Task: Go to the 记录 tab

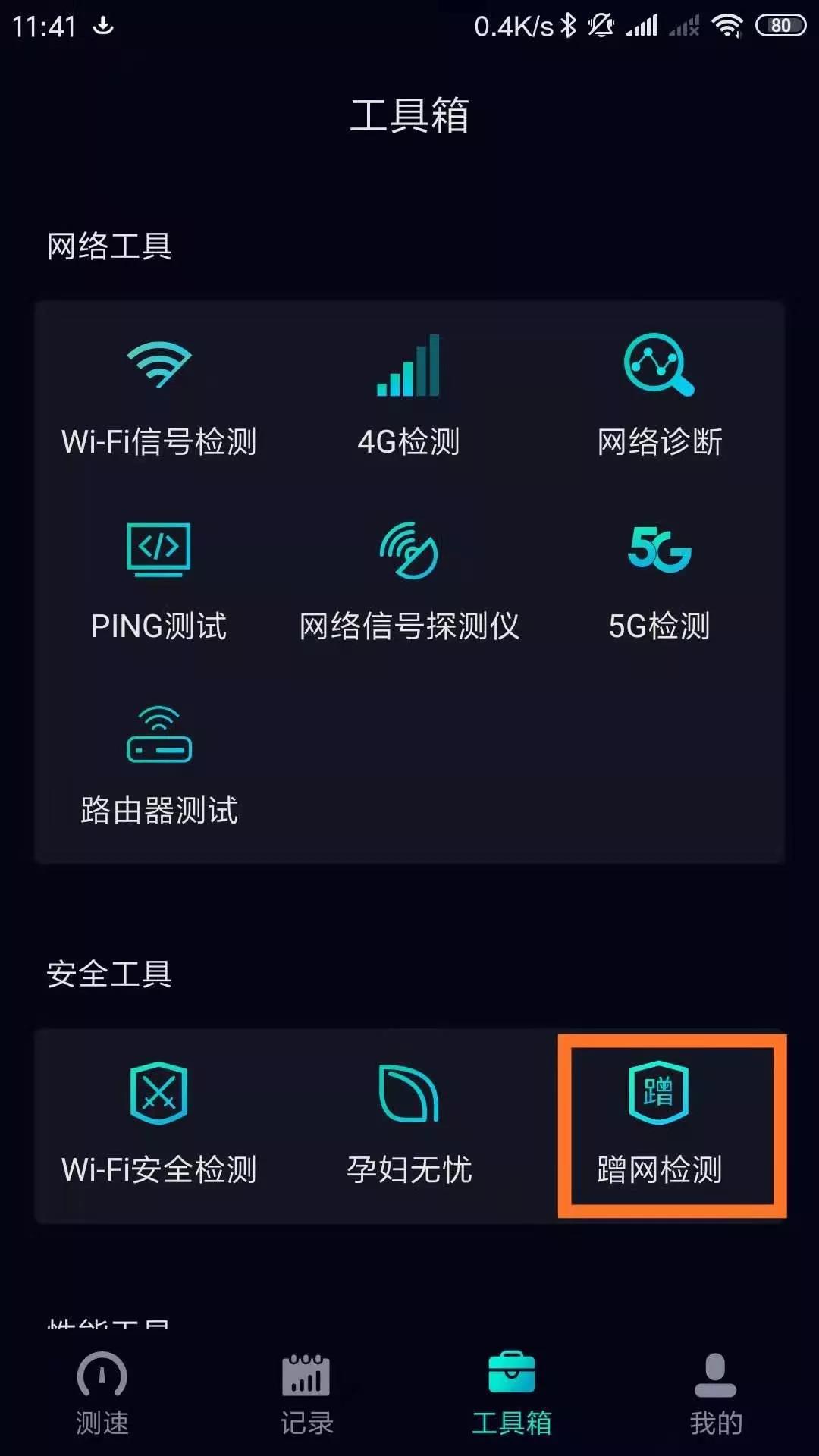Action: coord(307,1394)
